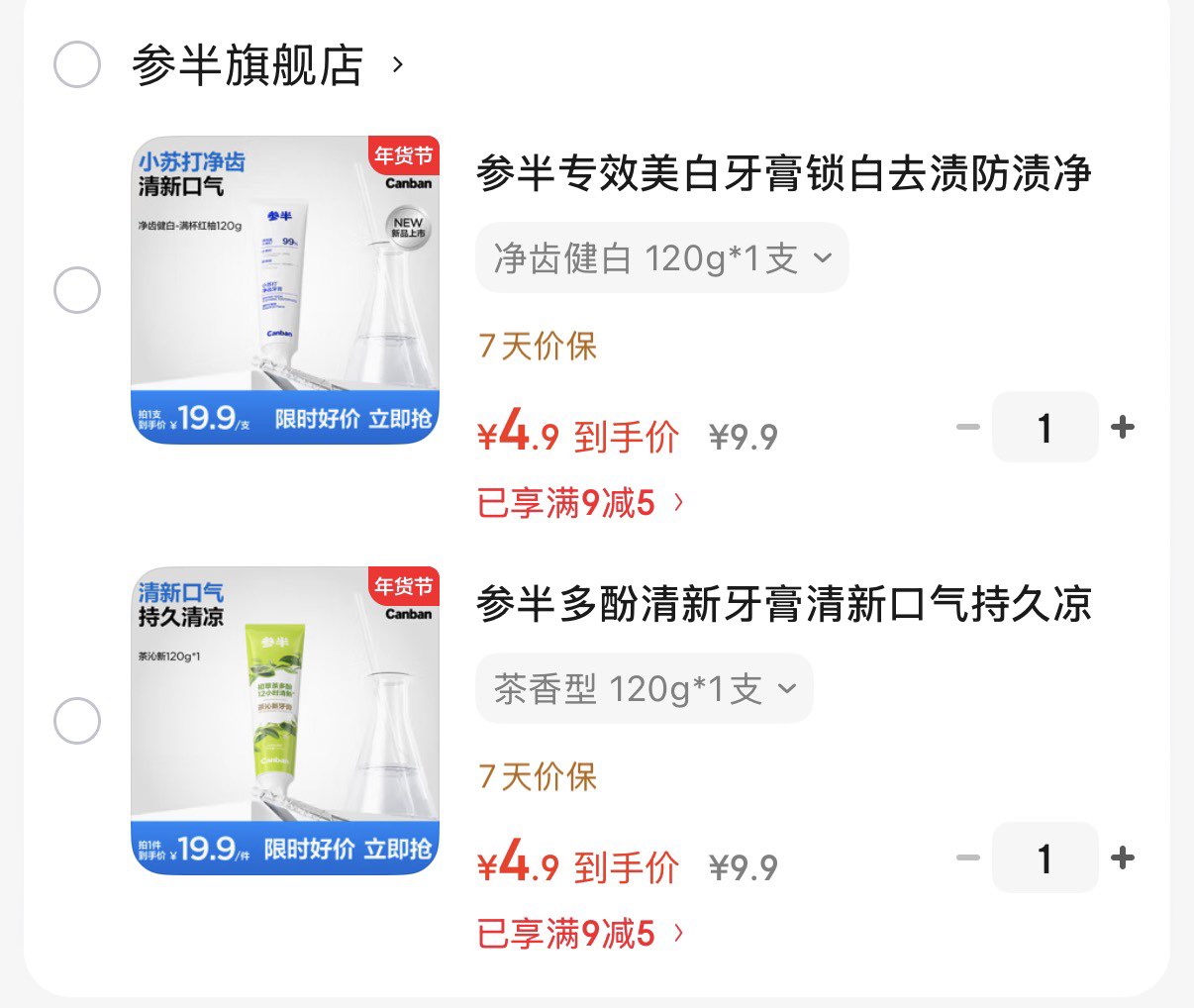Open 参半专效美白牙膏锁白去渍防渍净 product title
The image size is (1194, 1008).
[783, 174]
